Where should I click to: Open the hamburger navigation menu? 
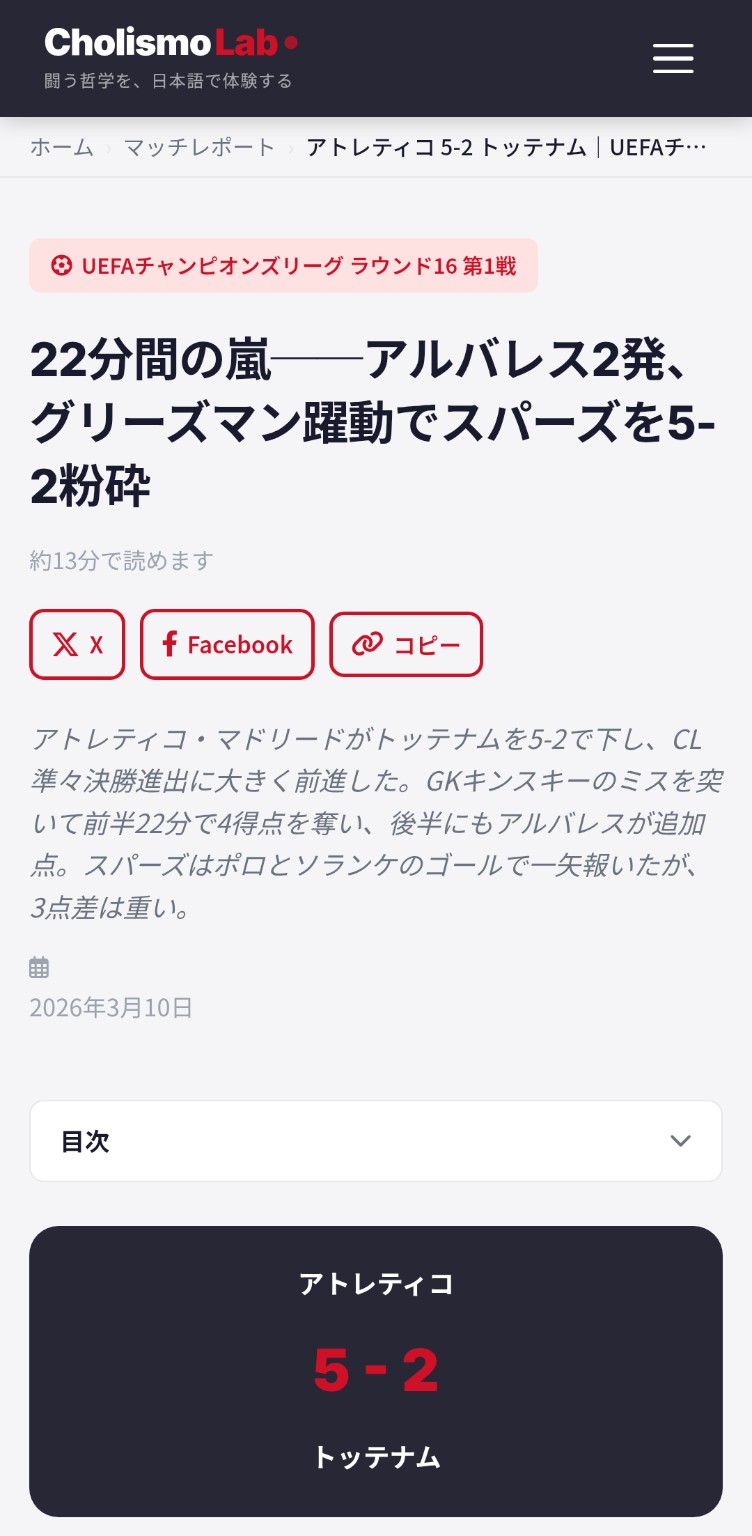point(672,58)
